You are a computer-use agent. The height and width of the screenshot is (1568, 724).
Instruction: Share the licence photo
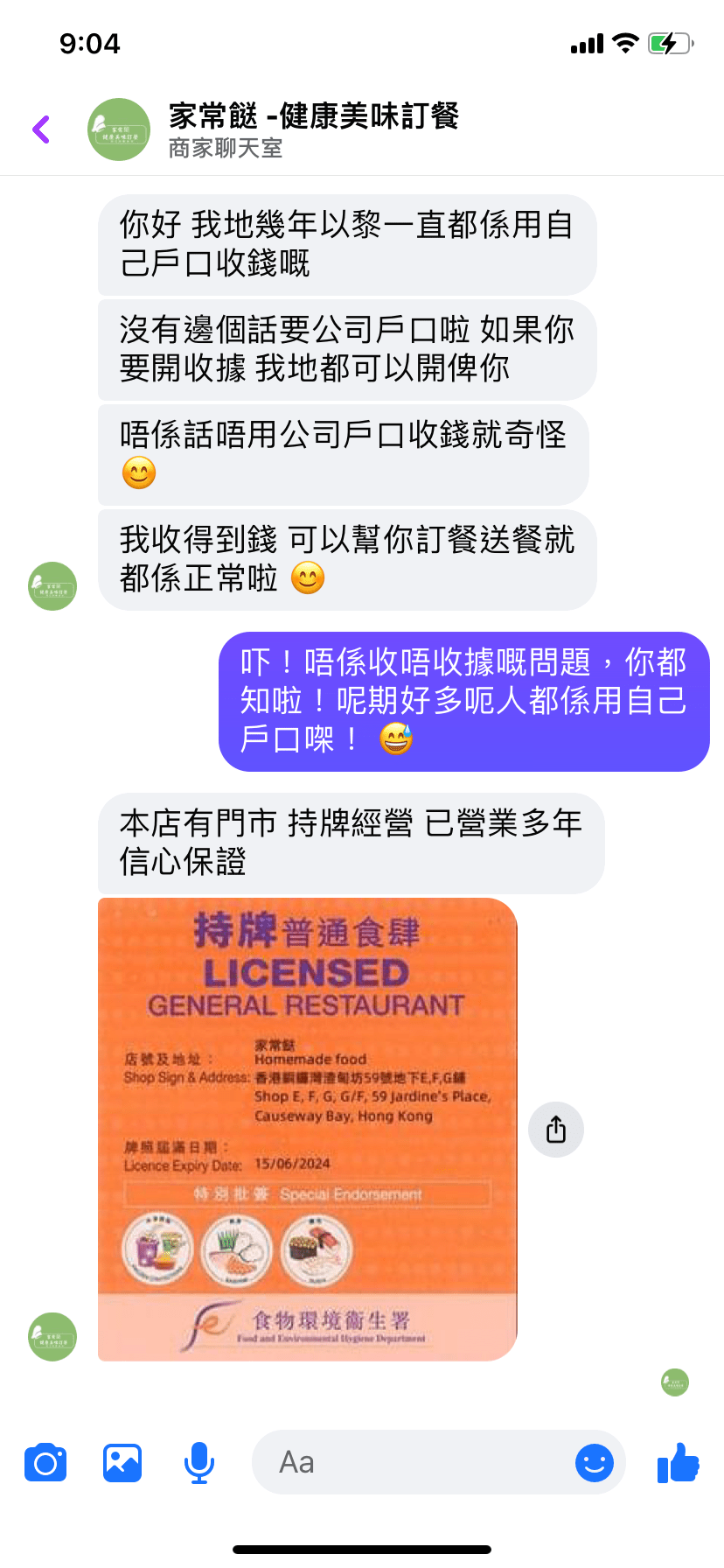coord(556,1130)
